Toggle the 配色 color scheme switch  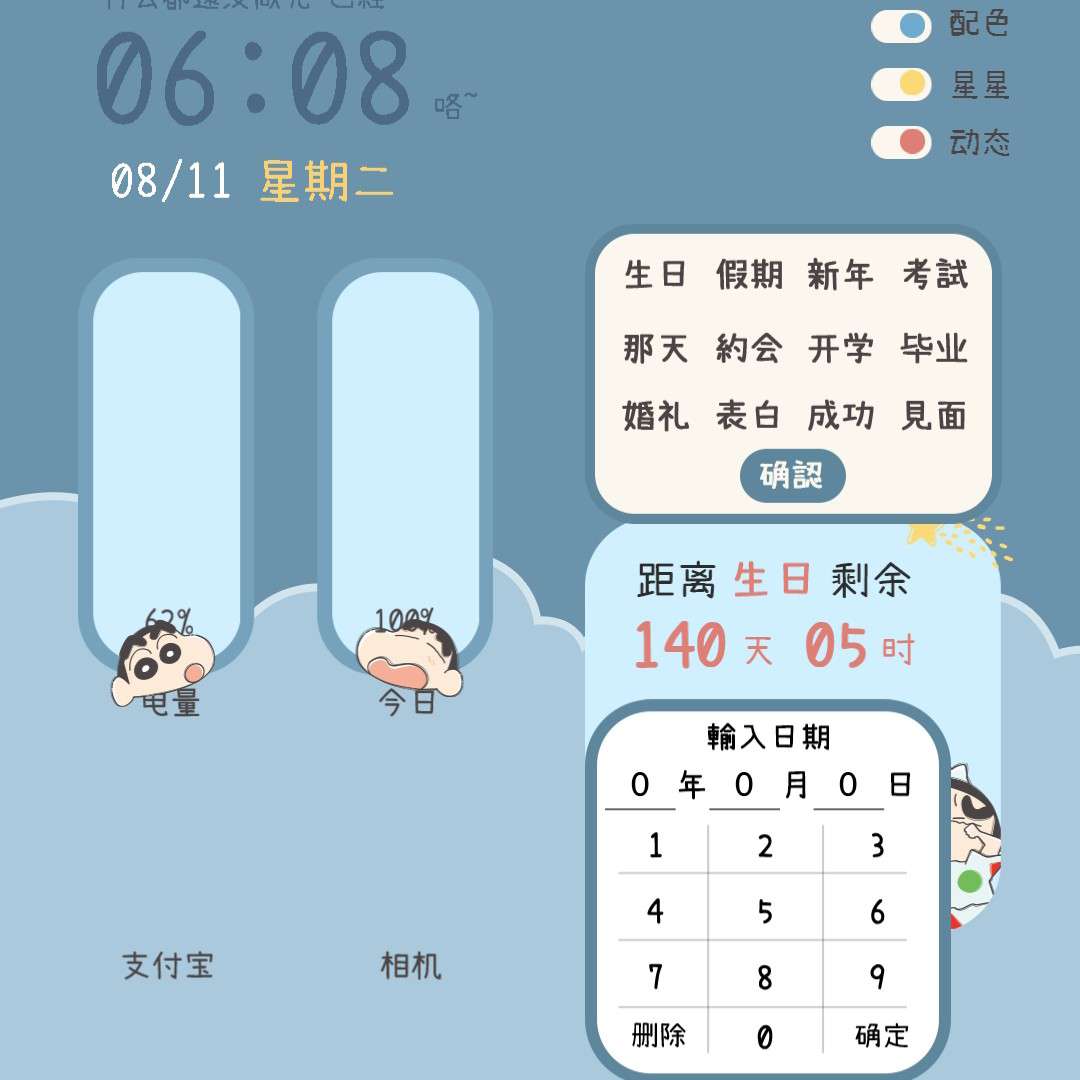click(x=900, y=26)
